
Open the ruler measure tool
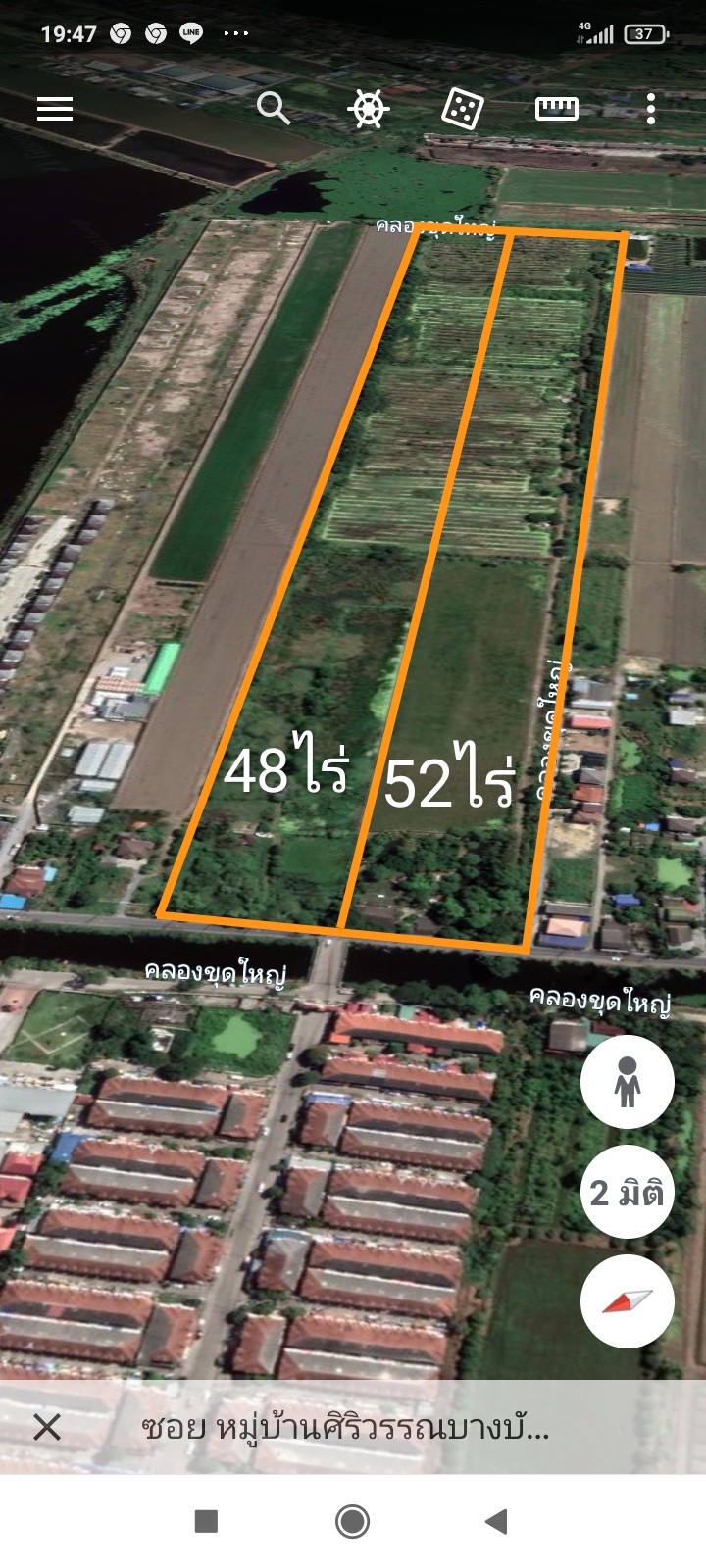pos(556,108)
